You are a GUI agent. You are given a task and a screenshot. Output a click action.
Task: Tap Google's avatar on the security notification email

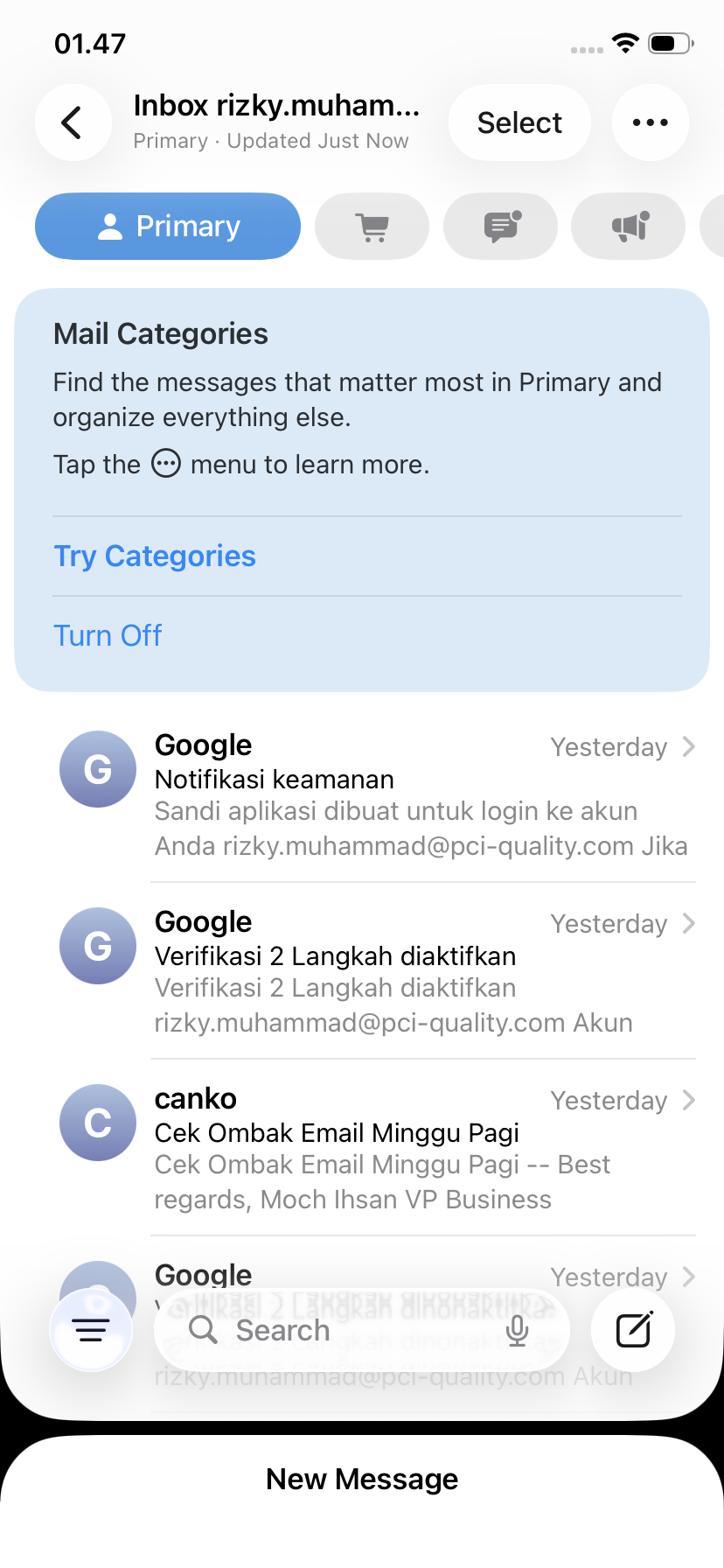[x=97, y=769]
